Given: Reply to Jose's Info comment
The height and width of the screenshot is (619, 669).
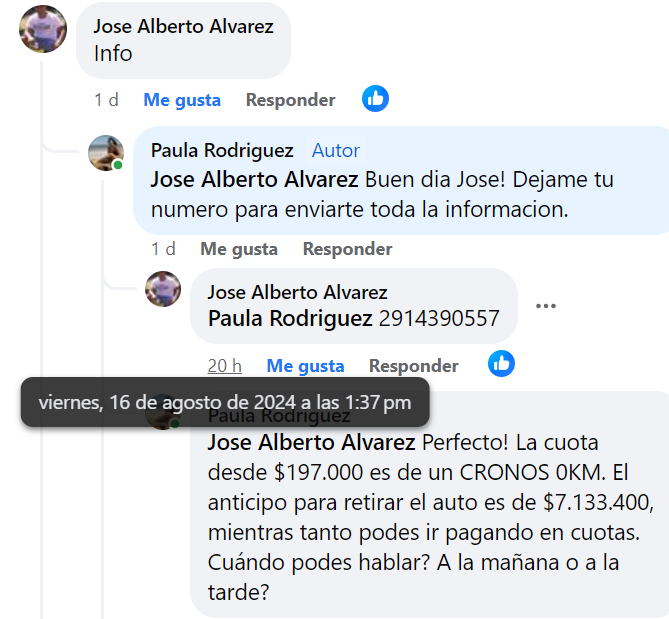Looking at the screenshot, I should click(290, 100).
